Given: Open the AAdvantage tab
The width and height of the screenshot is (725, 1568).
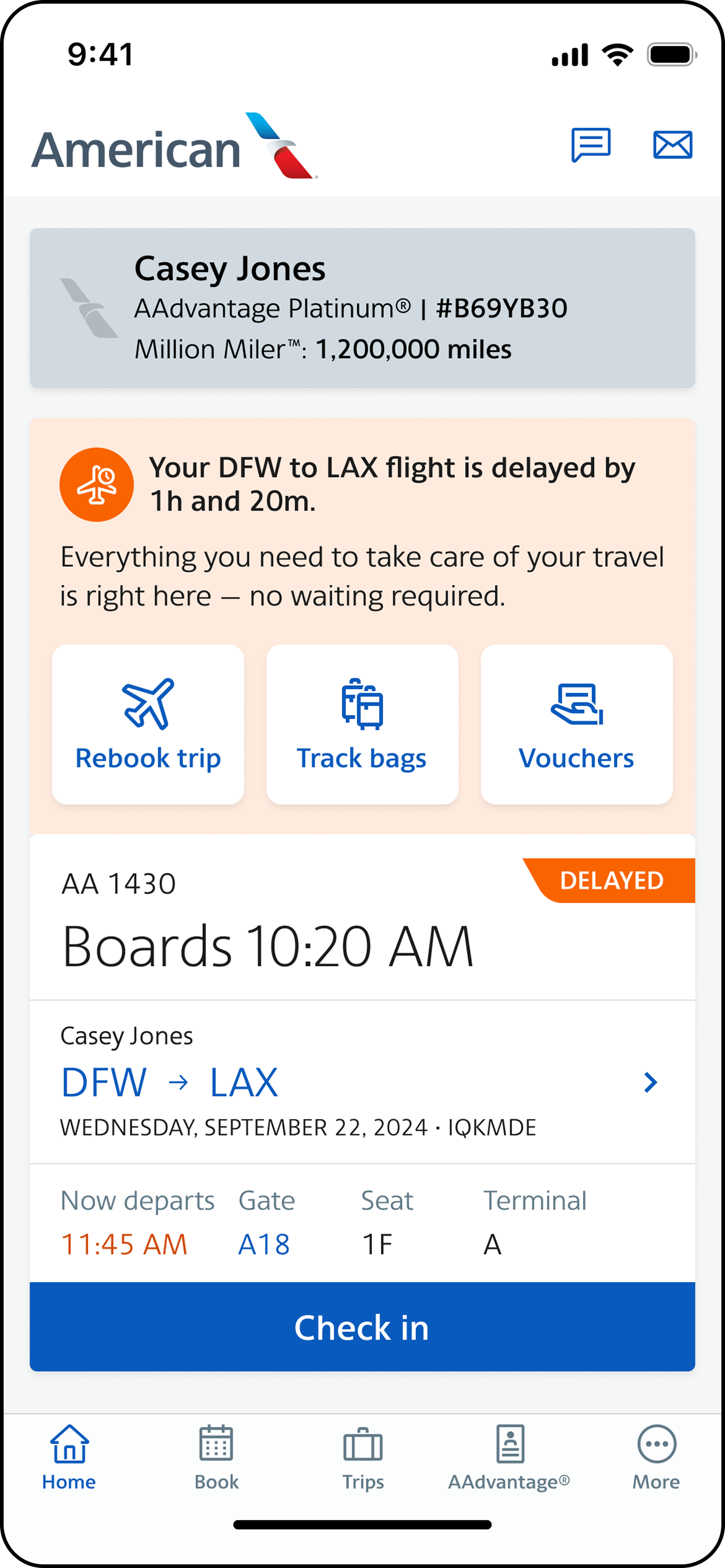Looking at the screenshot, I should click(x=509, y=1457).
